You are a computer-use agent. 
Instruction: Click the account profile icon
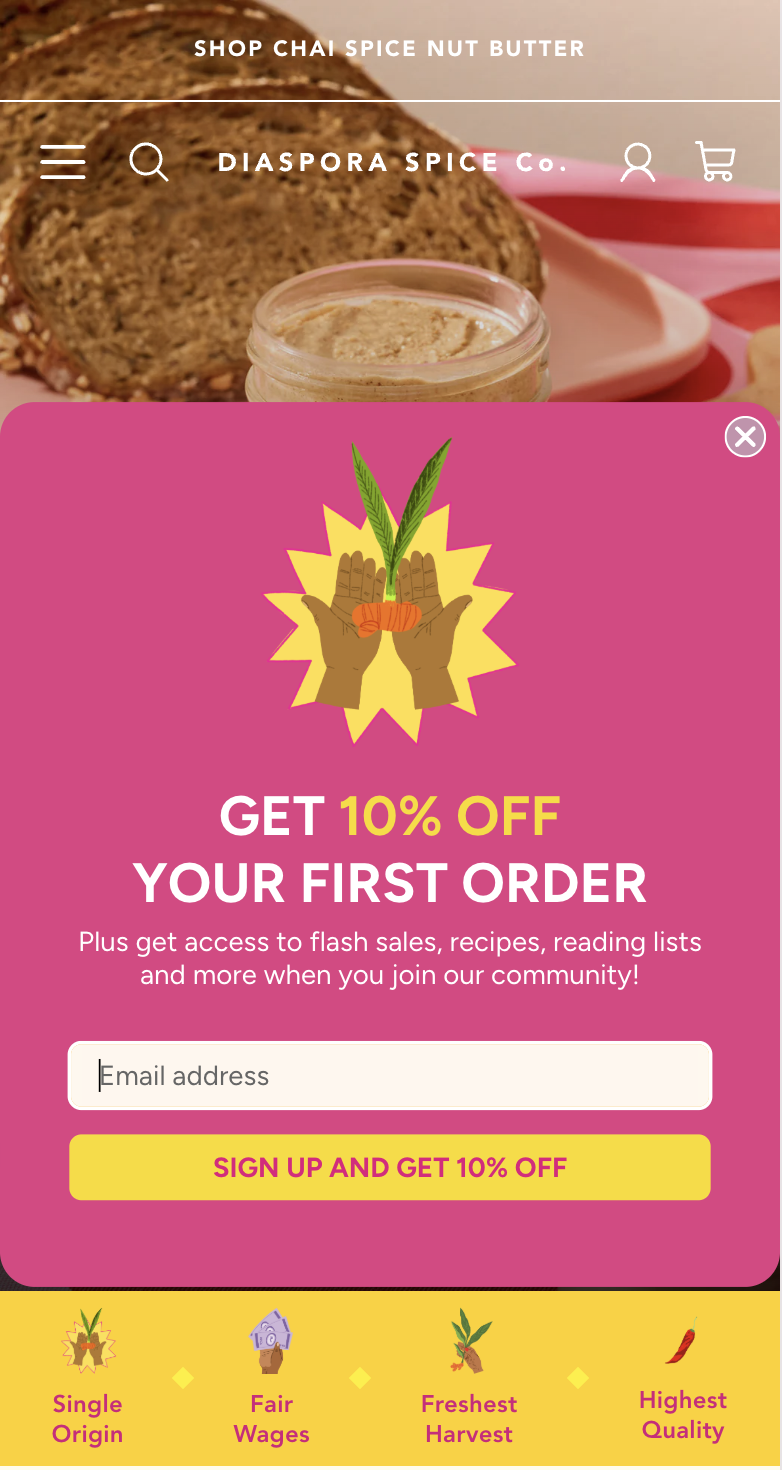pyautogui.click(x=637, y=162)
